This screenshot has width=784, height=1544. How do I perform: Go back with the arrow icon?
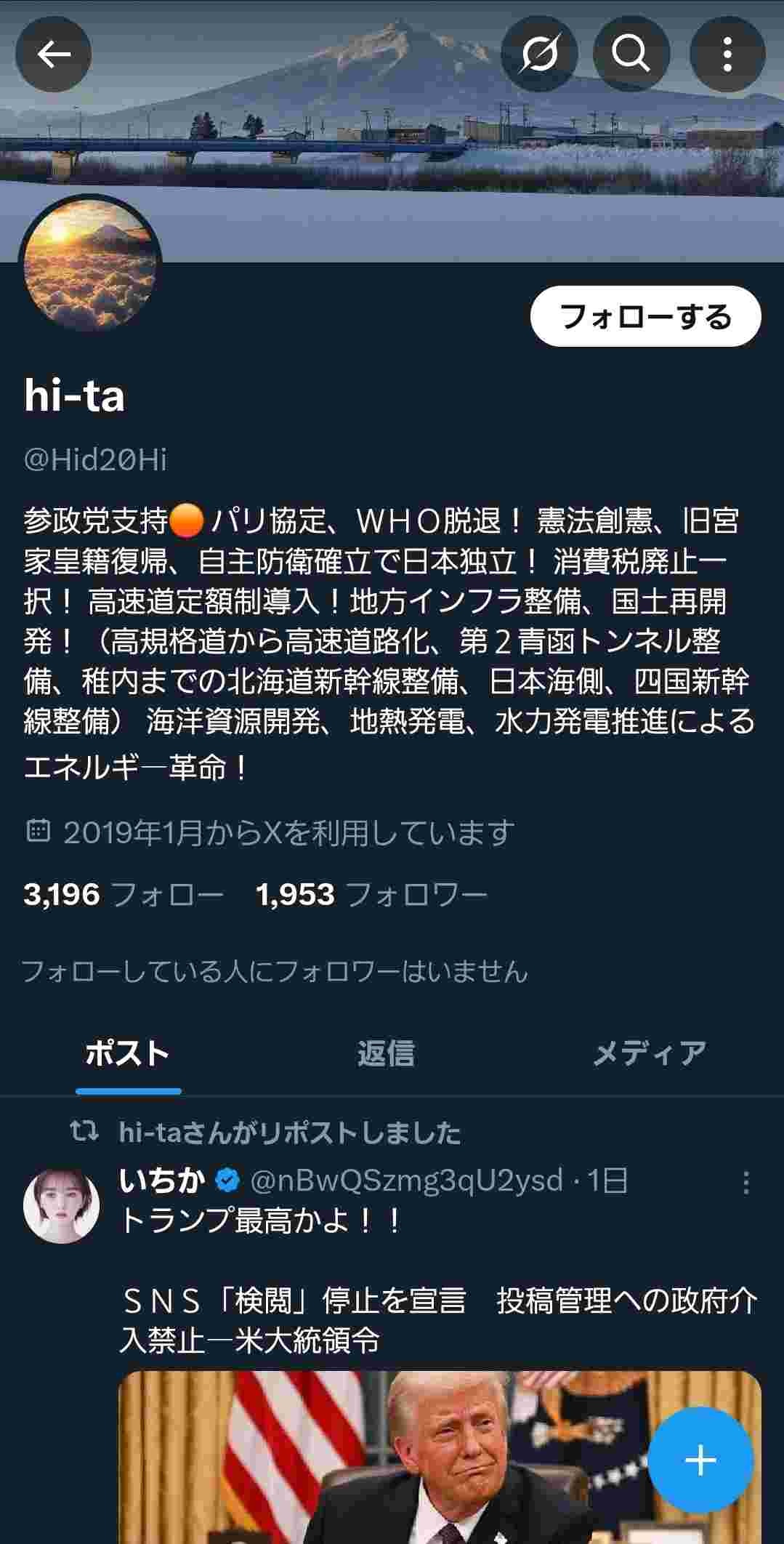coord(54,54)
